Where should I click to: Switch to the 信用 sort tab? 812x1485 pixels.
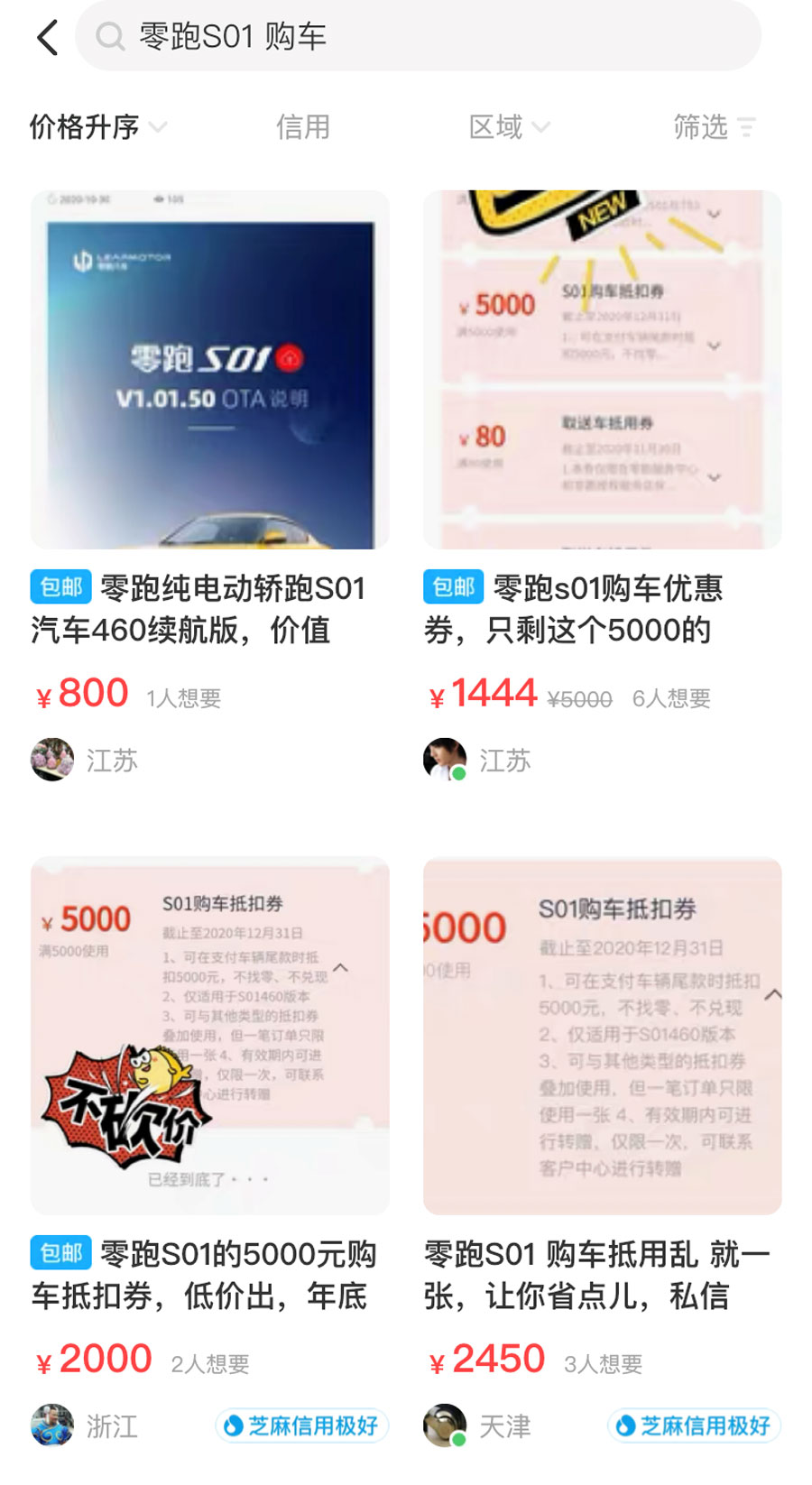click(304, 127)
